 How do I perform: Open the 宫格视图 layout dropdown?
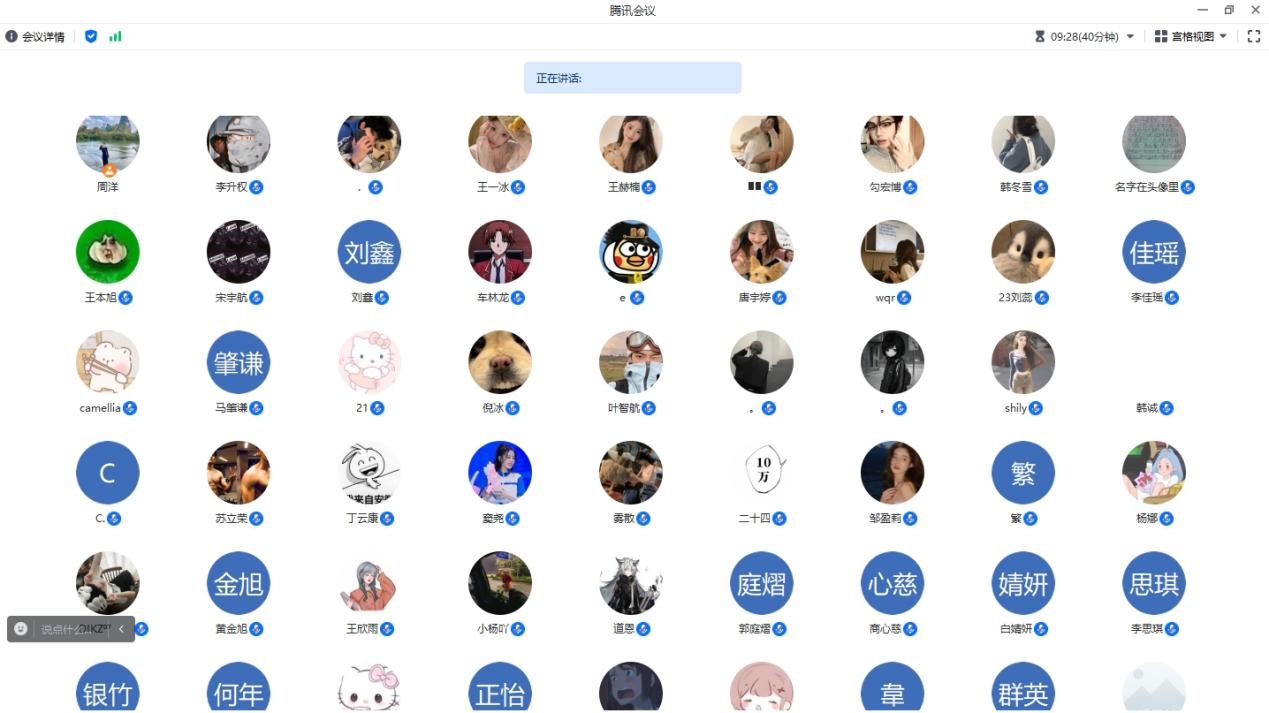click(1190, 37)
